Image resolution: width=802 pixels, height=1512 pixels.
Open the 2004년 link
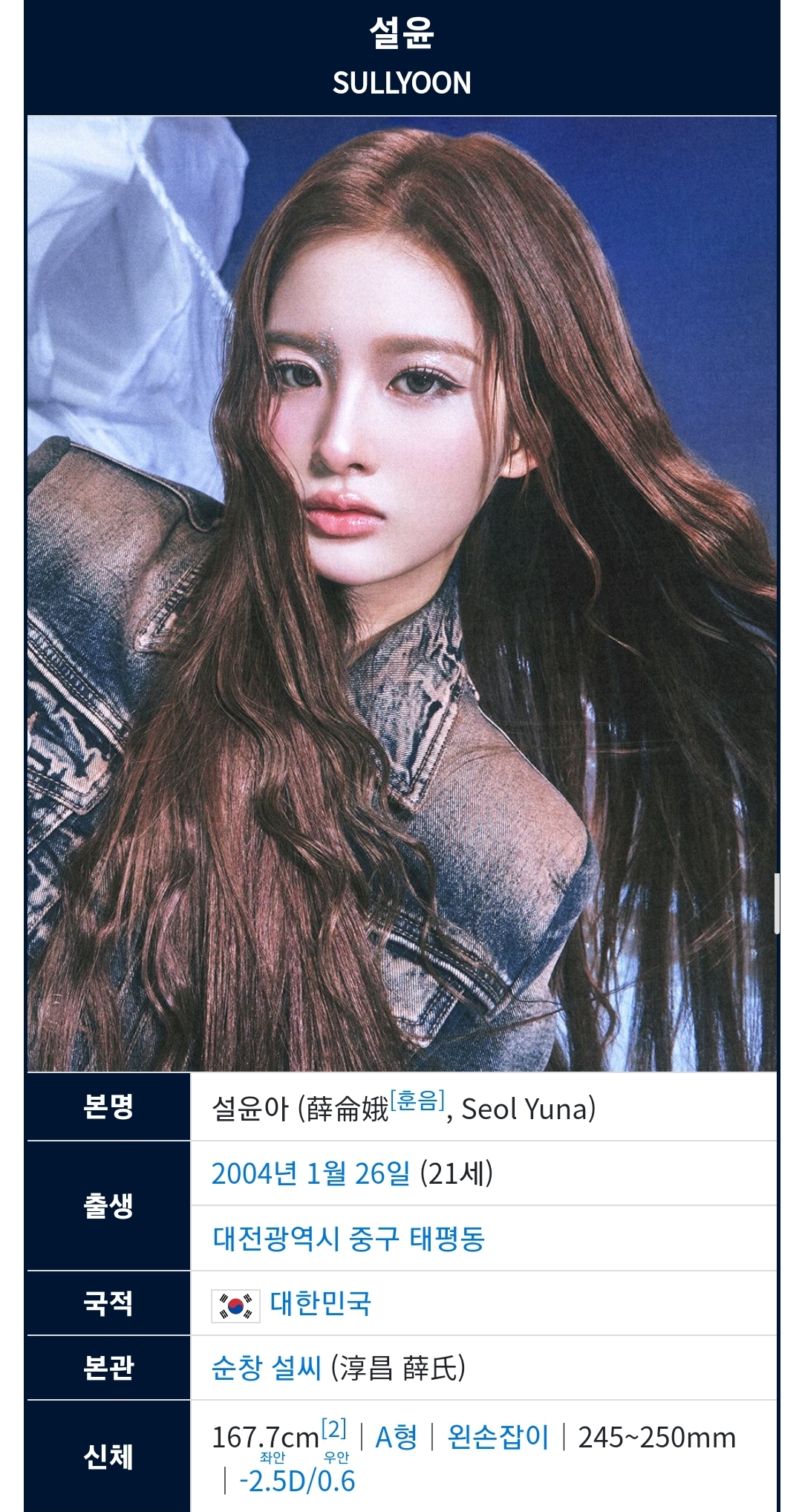[x=254, y=1174]
